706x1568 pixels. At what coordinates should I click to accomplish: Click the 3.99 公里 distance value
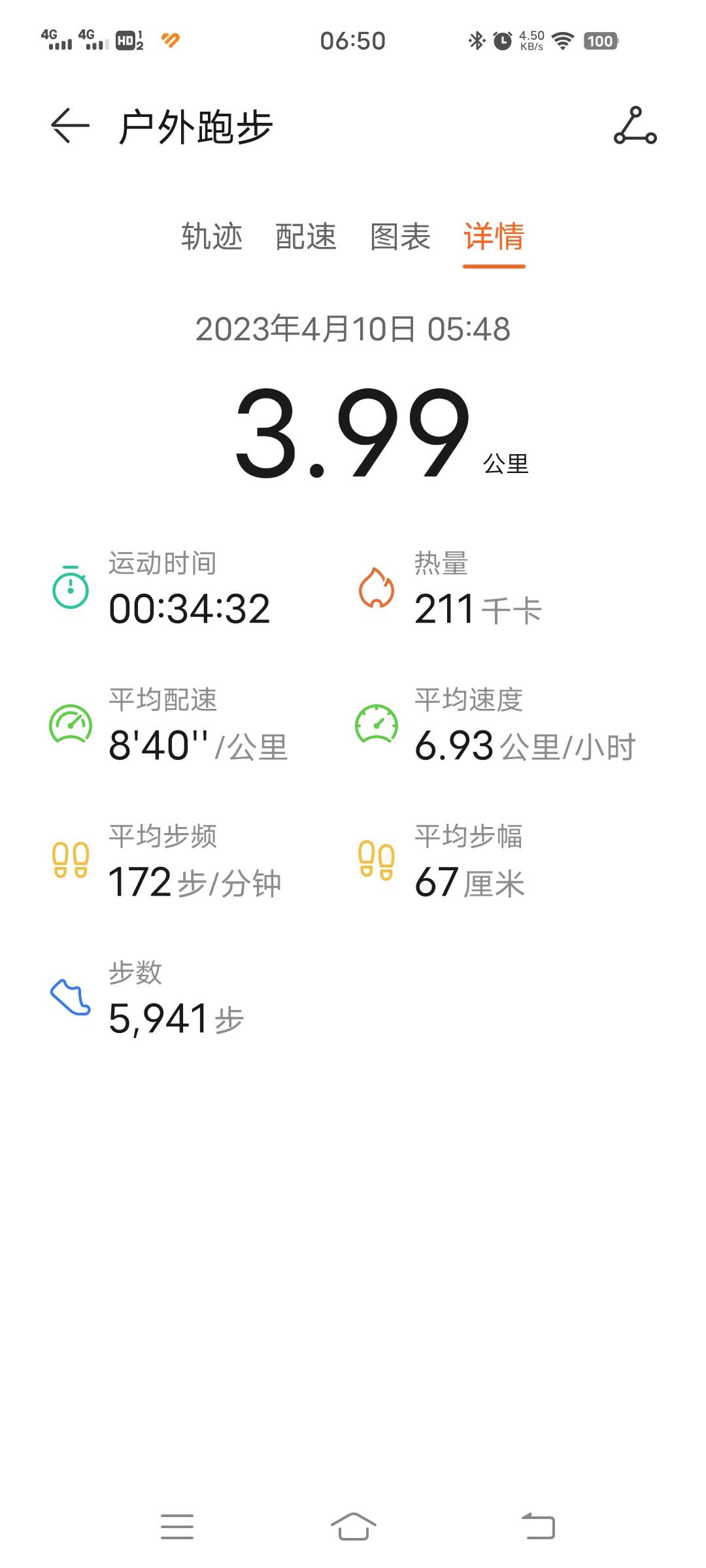pyautogui.click(x=353, y=434)
